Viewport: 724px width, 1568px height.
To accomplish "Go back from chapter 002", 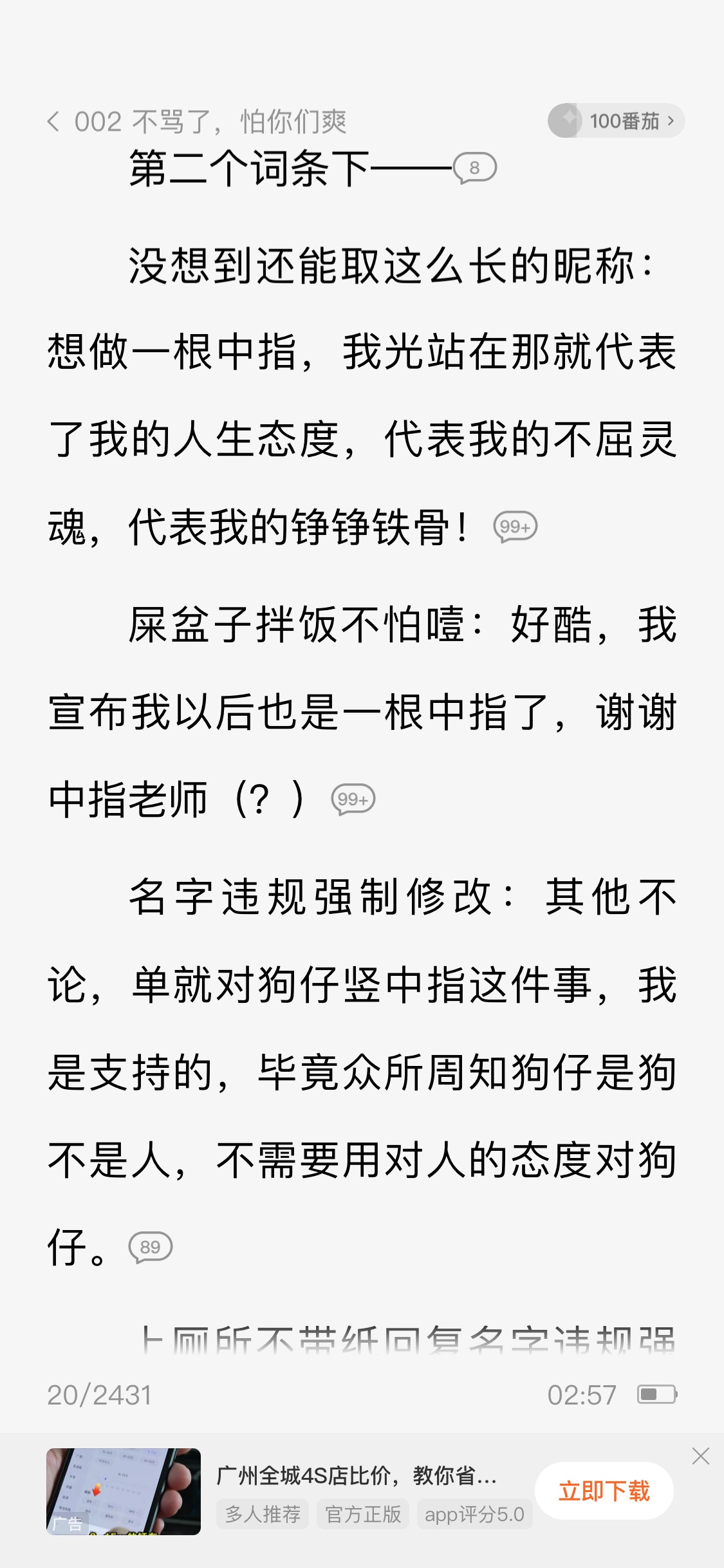I will point(53,121).
